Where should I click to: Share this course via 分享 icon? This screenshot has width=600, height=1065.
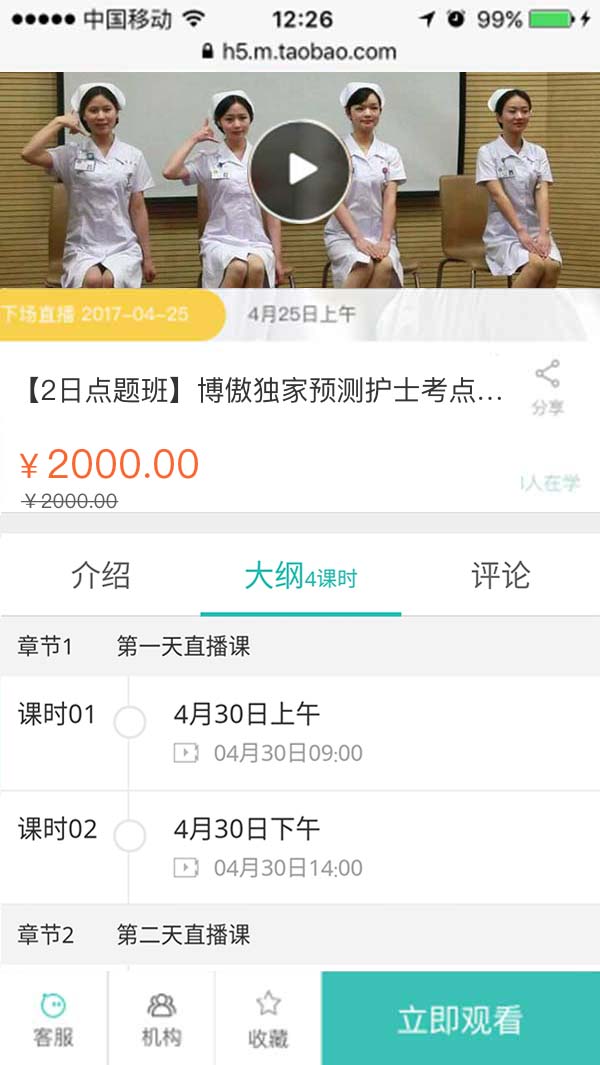pos(547,387)
